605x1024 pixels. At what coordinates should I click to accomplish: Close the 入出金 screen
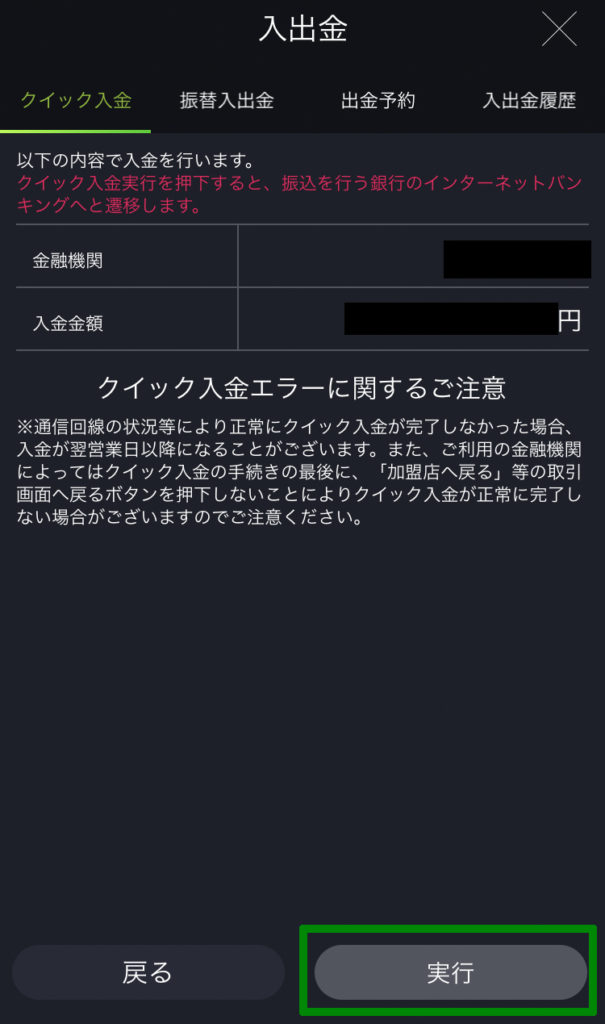pos(559,29)
